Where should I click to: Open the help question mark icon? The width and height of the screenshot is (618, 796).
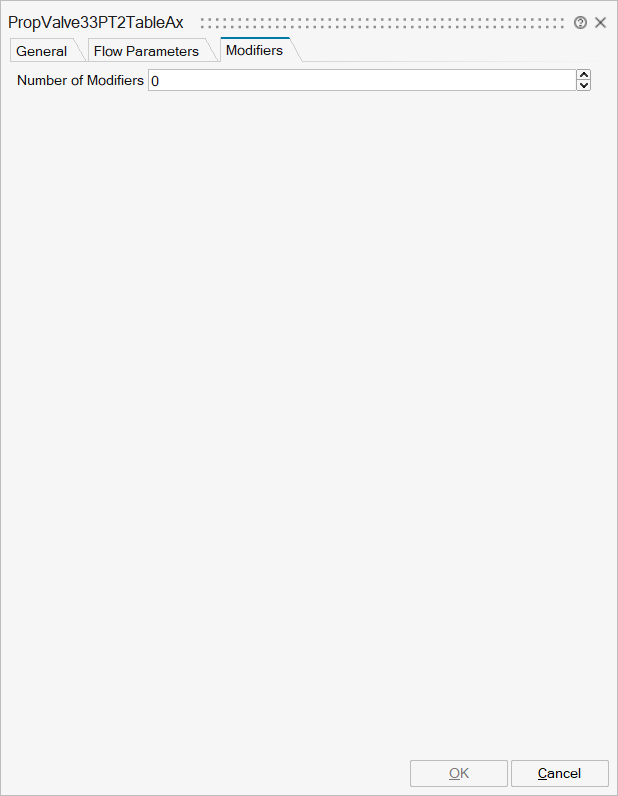(x=581, y=22)
